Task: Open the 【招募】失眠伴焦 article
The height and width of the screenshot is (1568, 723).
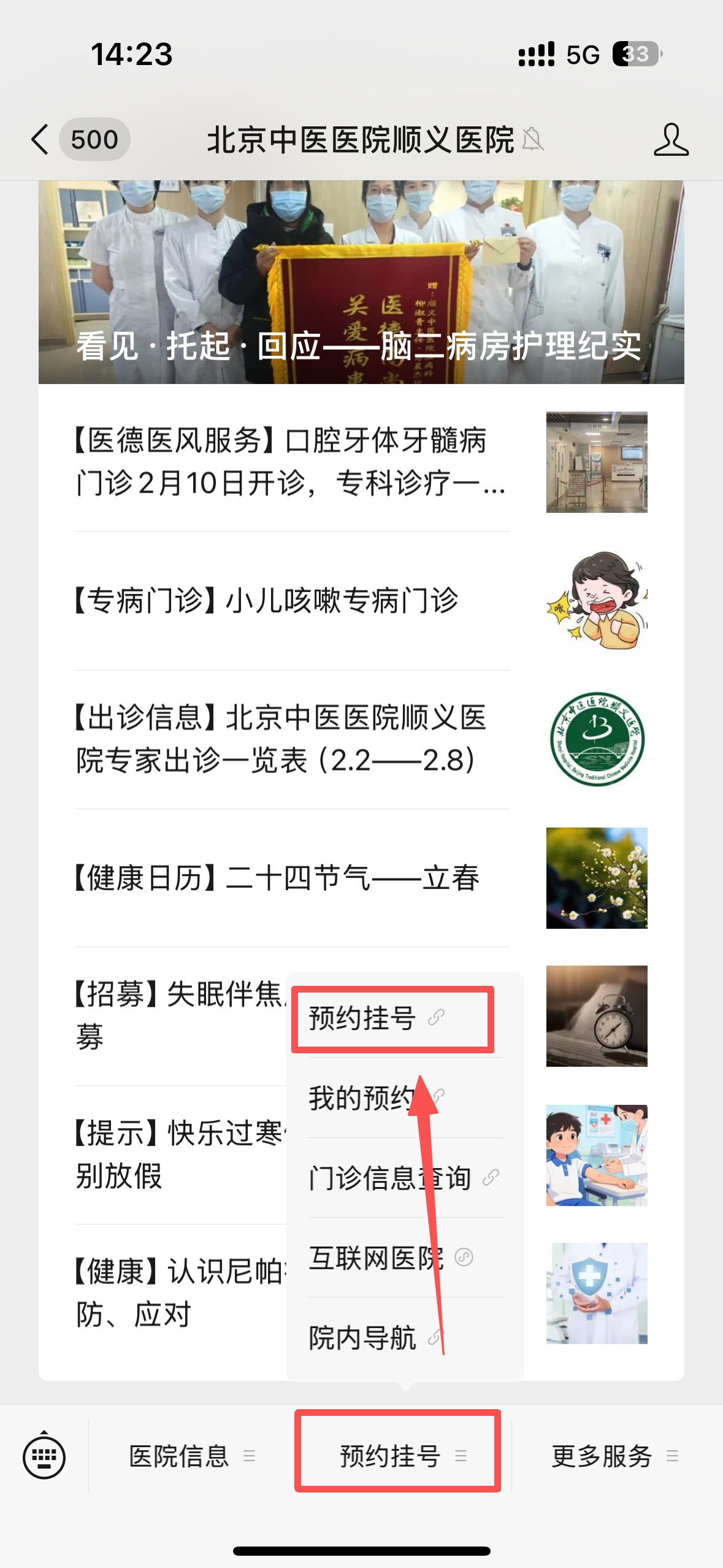Action: click(x=178, y=1015)
